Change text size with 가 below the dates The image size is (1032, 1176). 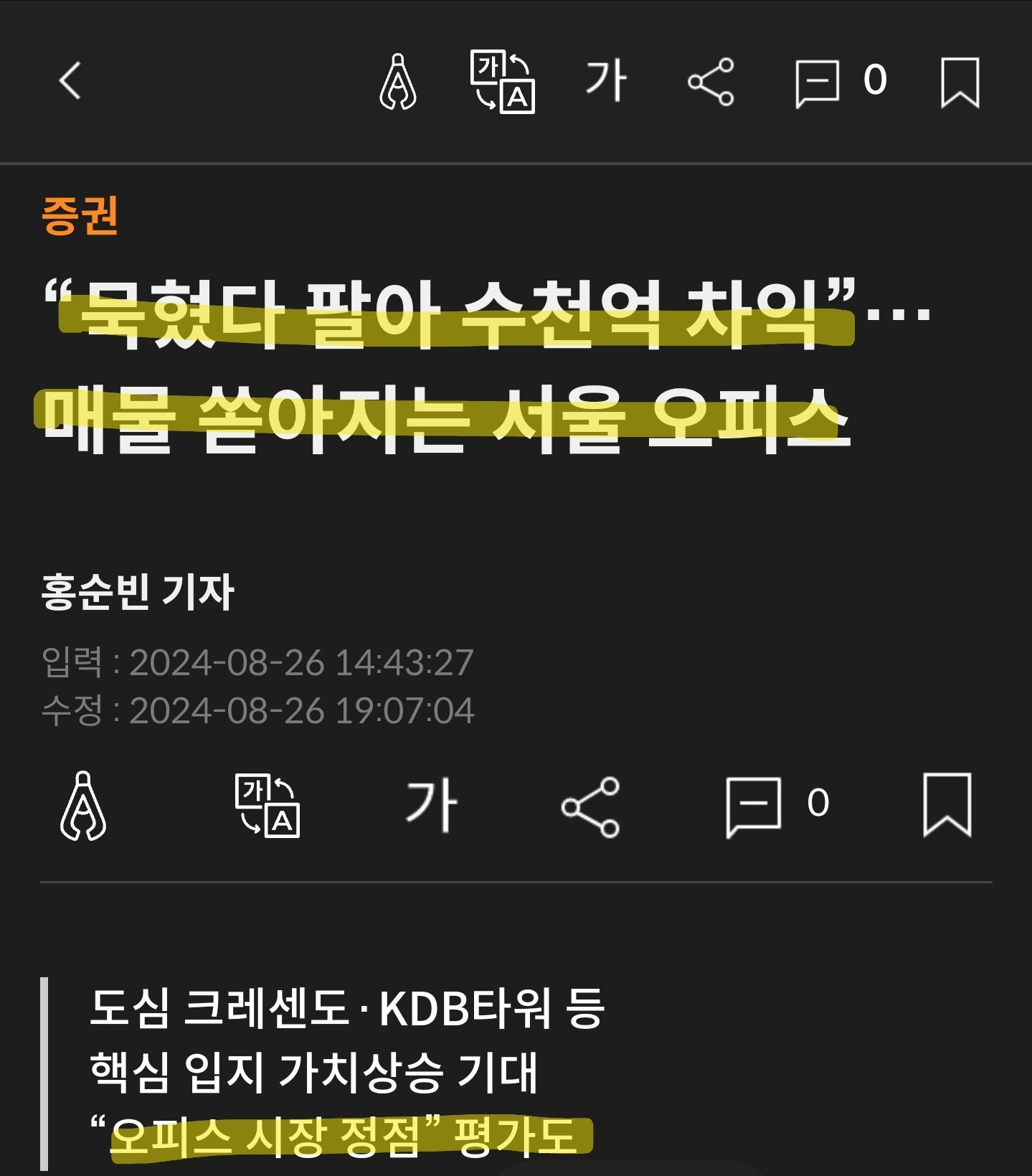click(431, 806)
